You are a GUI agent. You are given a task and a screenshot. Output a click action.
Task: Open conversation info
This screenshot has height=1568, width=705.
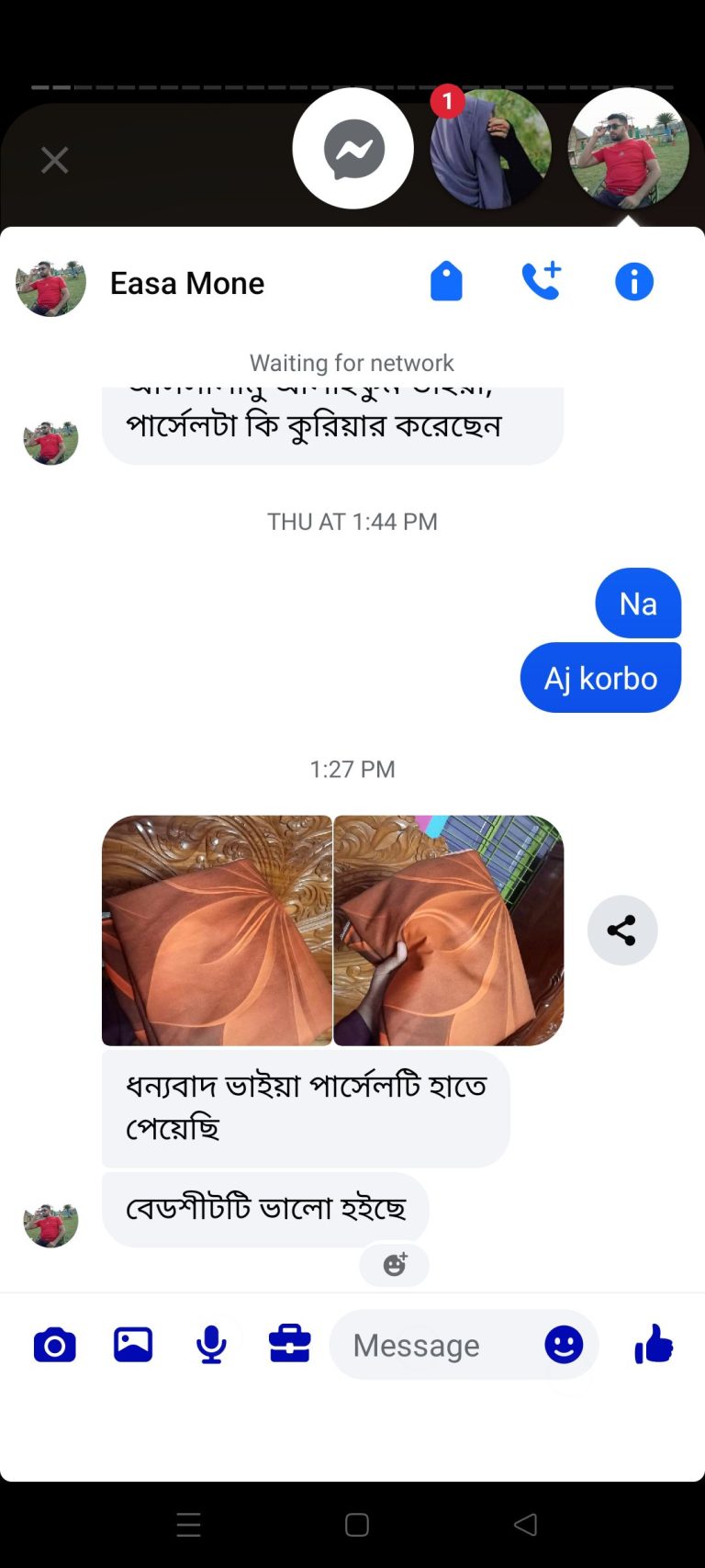pyautogui.click(x=634, y=281)
